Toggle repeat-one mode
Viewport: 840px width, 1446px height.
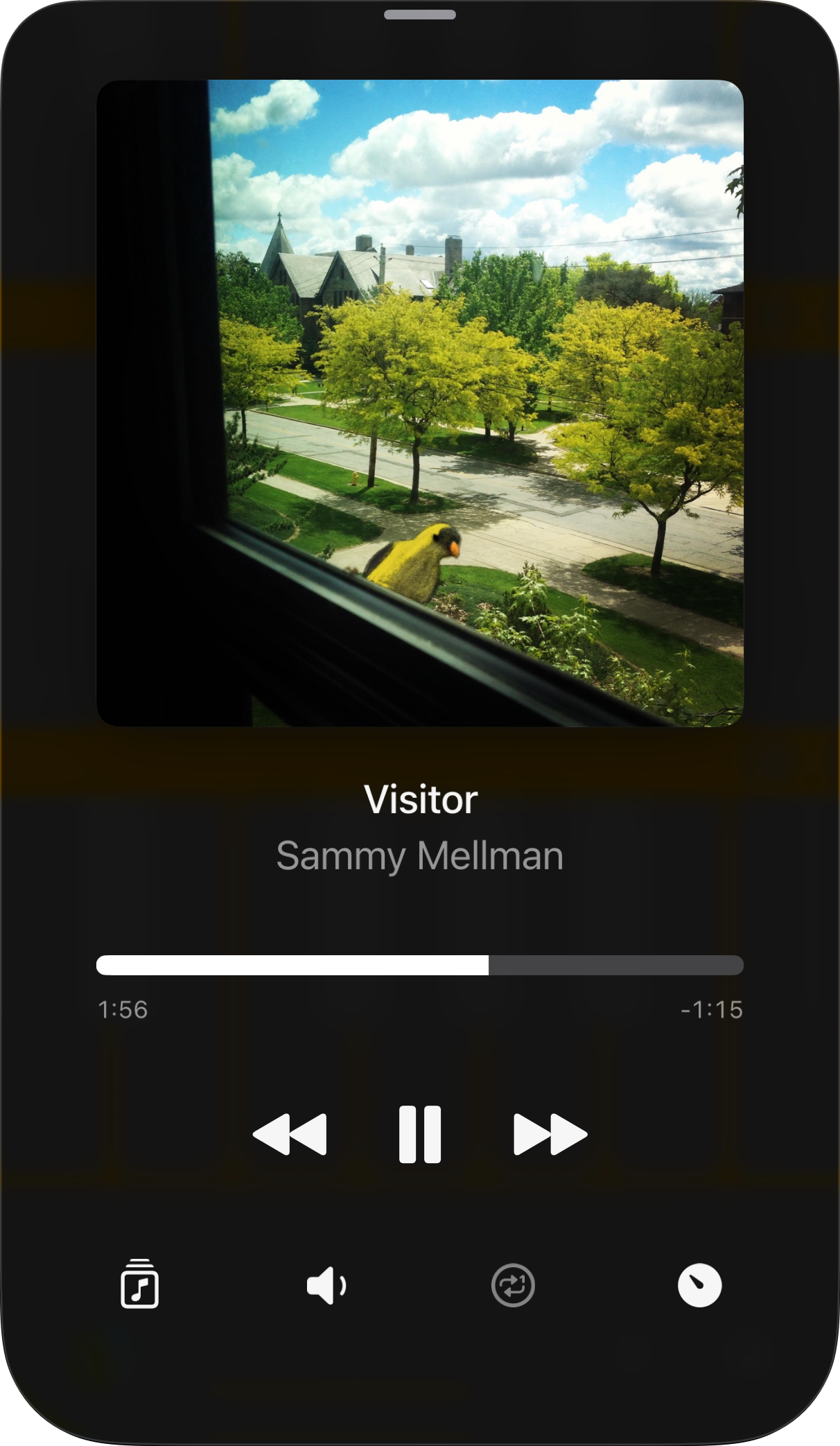[x=513, y=1285]
